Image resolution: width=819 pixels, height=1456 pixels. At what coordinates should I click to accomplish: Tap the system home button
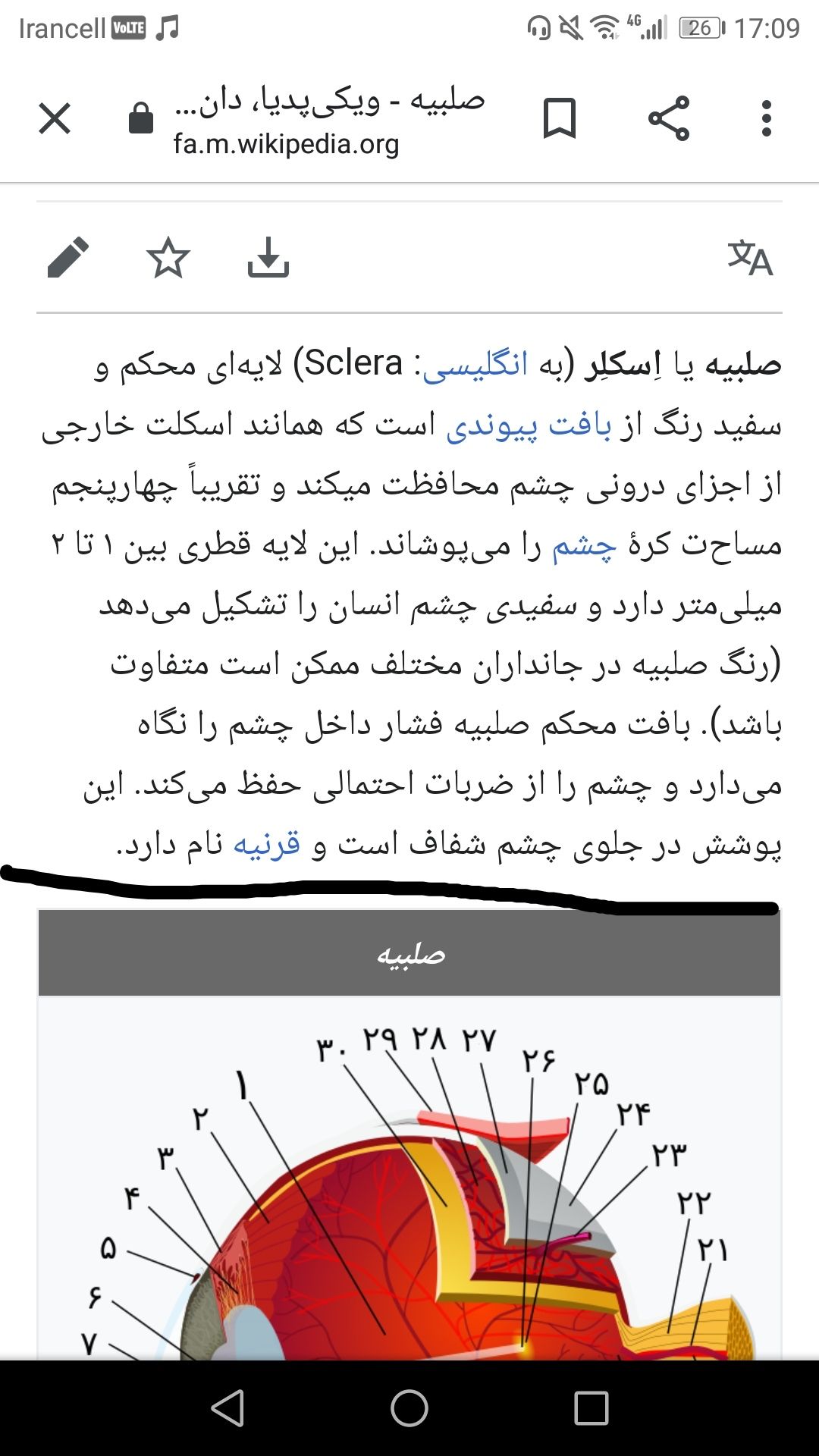click(409, 1408)
